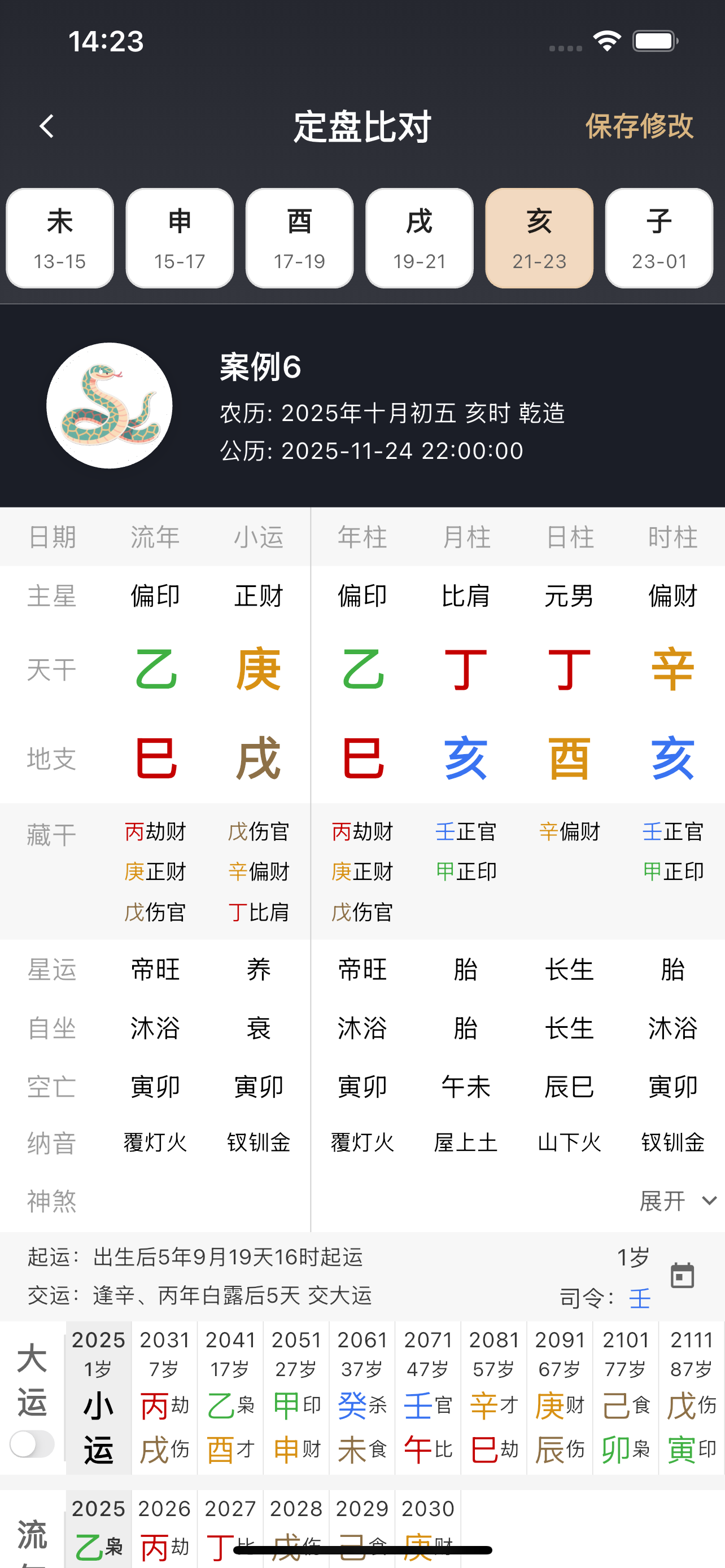
Task: Select the 未 13-15 hour chip
Action: (60, 238)
